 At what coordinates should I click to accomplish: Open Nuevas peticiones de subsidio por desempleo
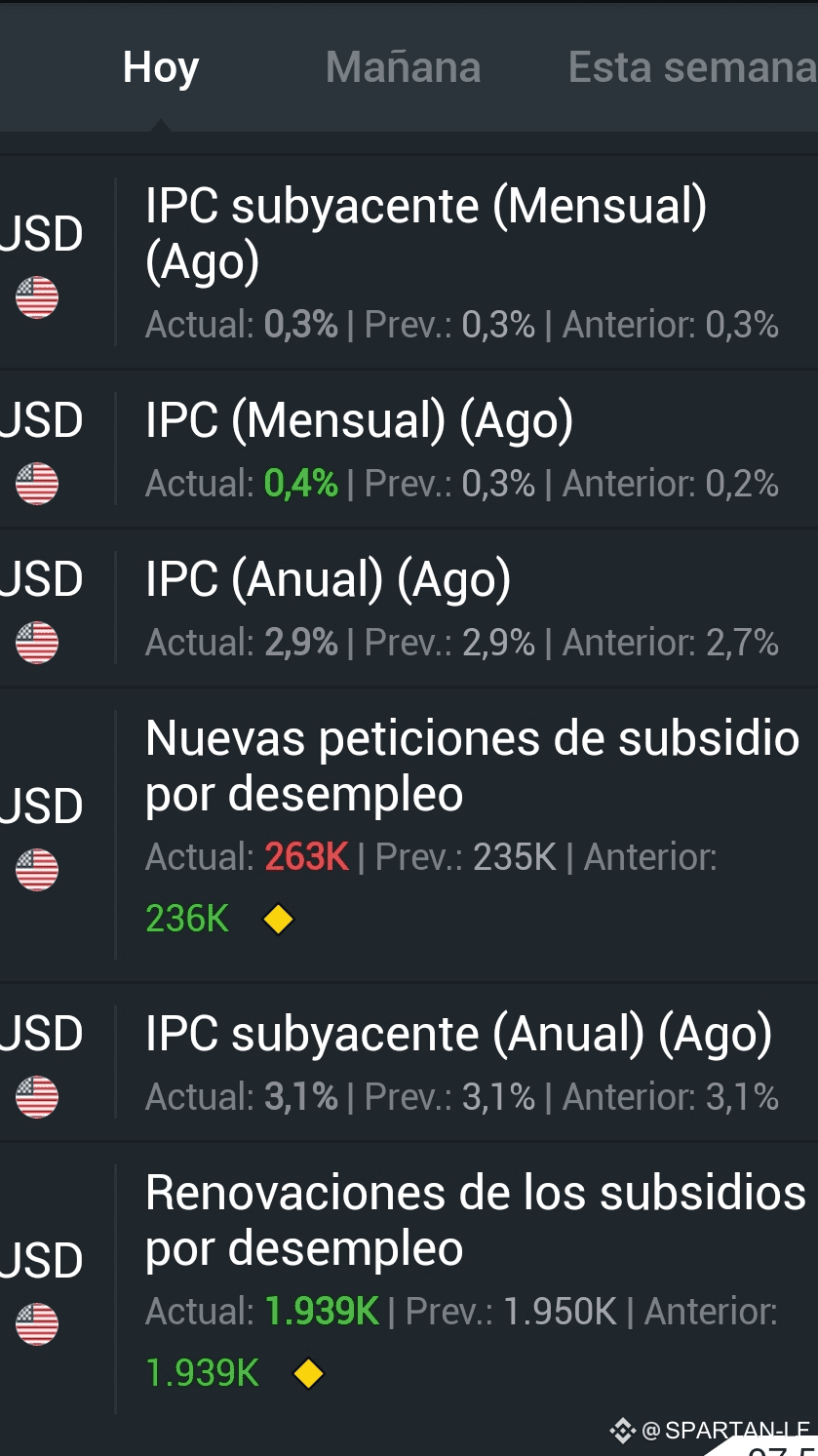click(409, 835)
